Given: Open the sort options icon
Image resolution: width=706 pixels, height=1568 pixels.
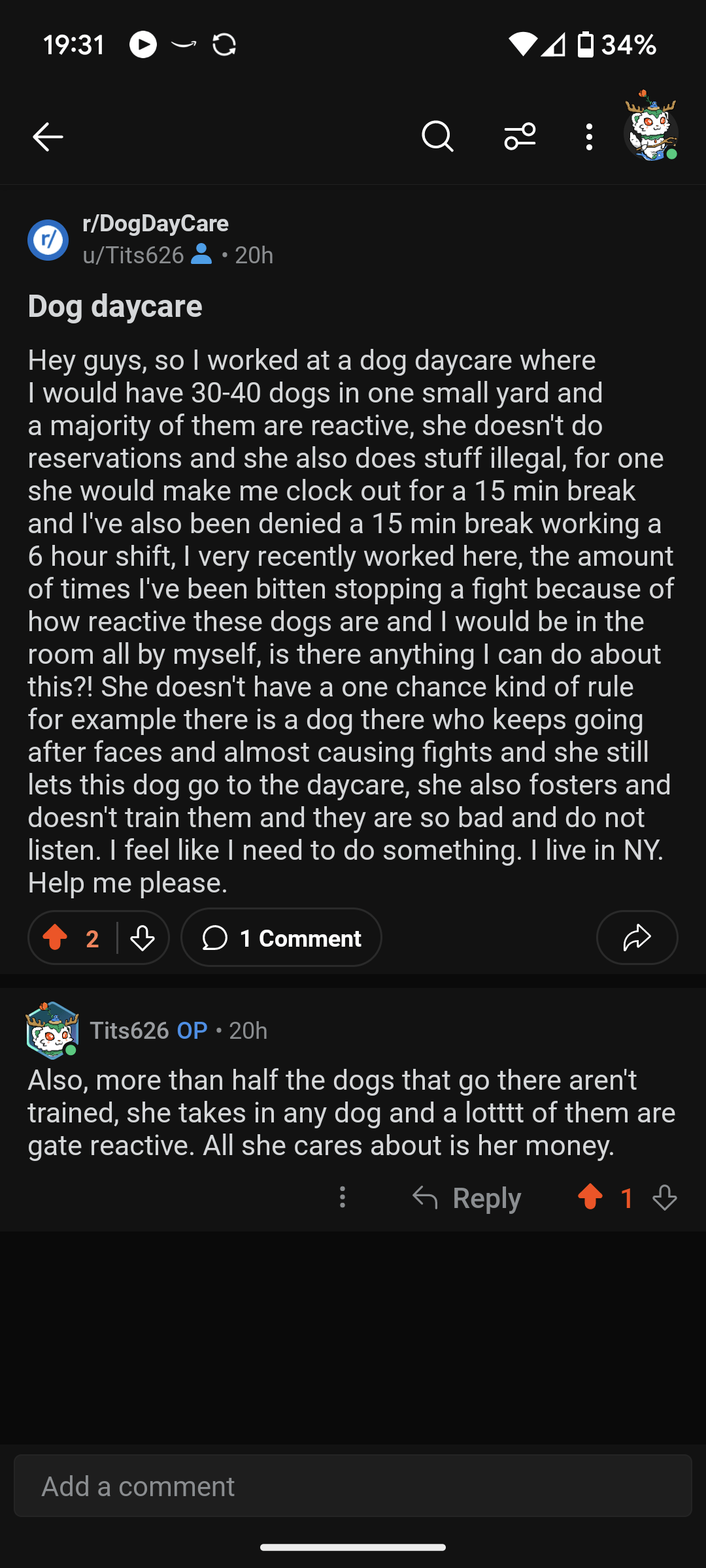Looking at the screenshot, I should (520, 136).
